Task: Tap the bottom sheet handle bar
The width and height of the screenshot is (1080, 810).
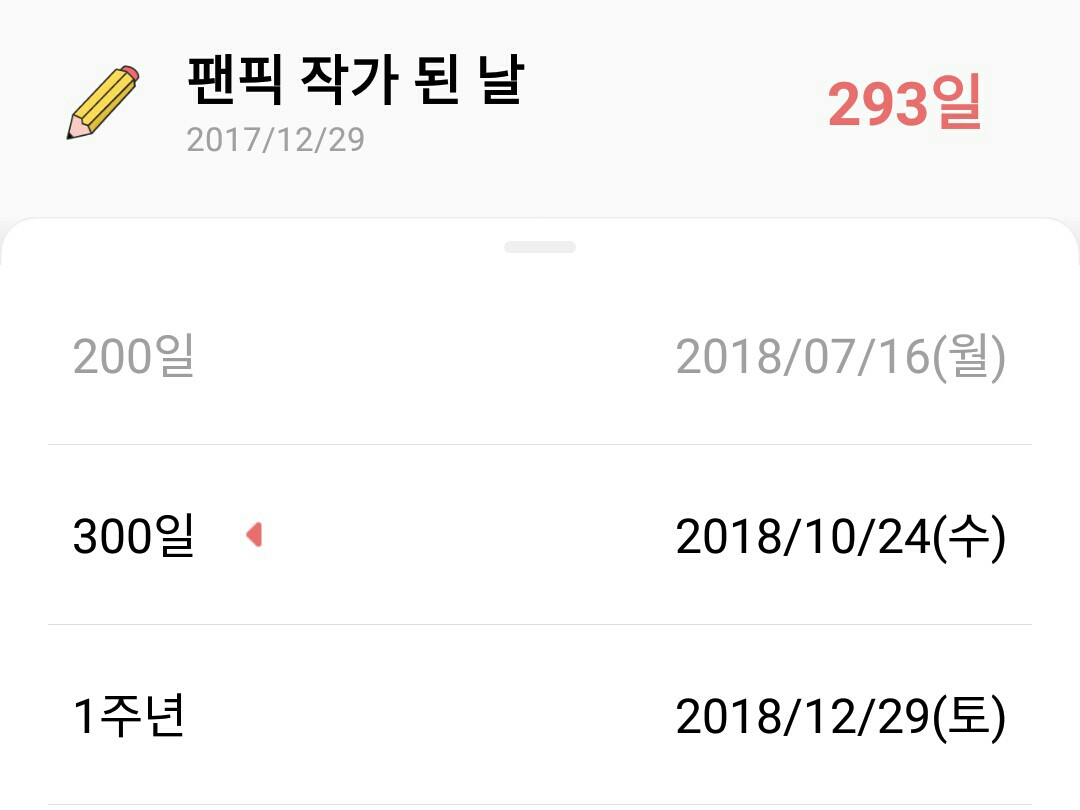Action: [540, 247]
